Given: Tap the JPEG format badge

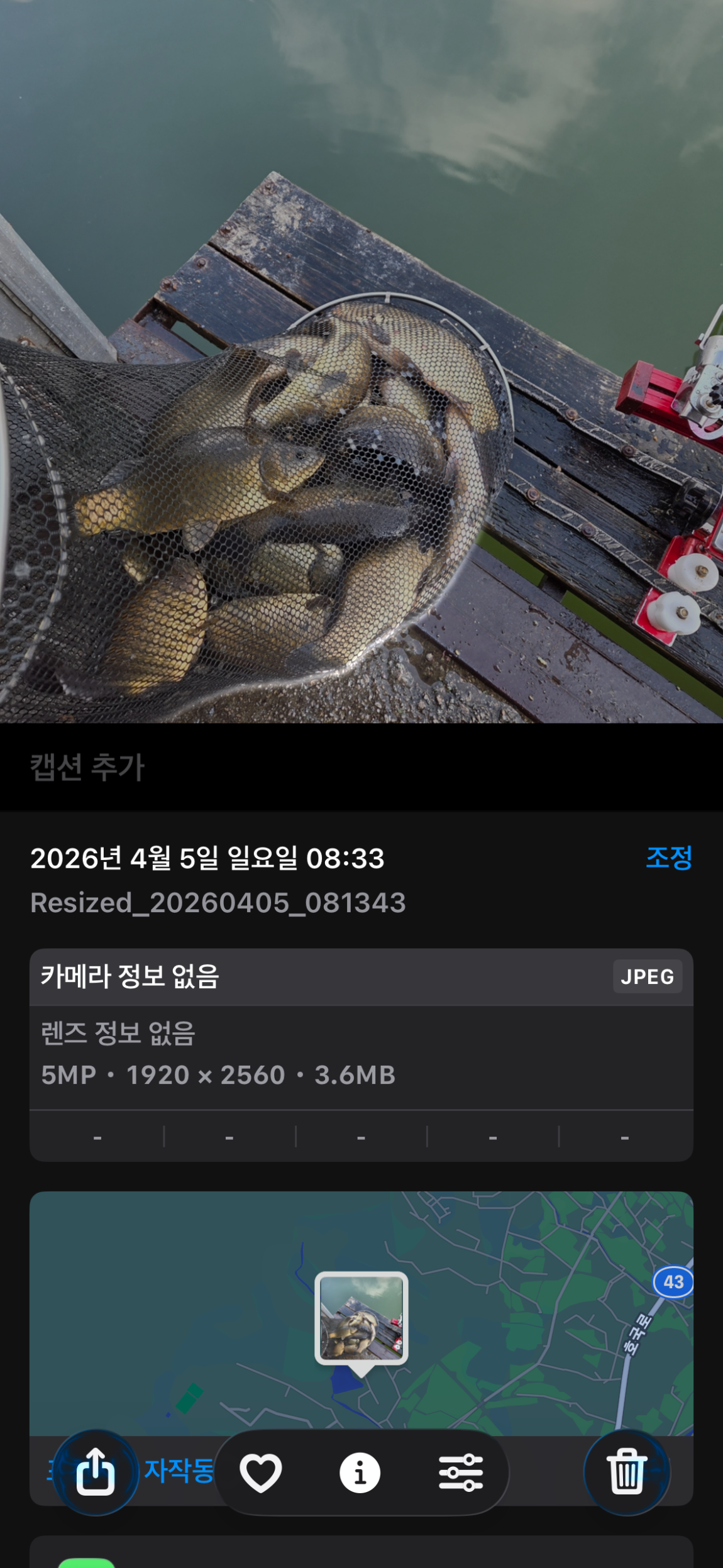Looking at the screenshot, I should tap(647, 977).
